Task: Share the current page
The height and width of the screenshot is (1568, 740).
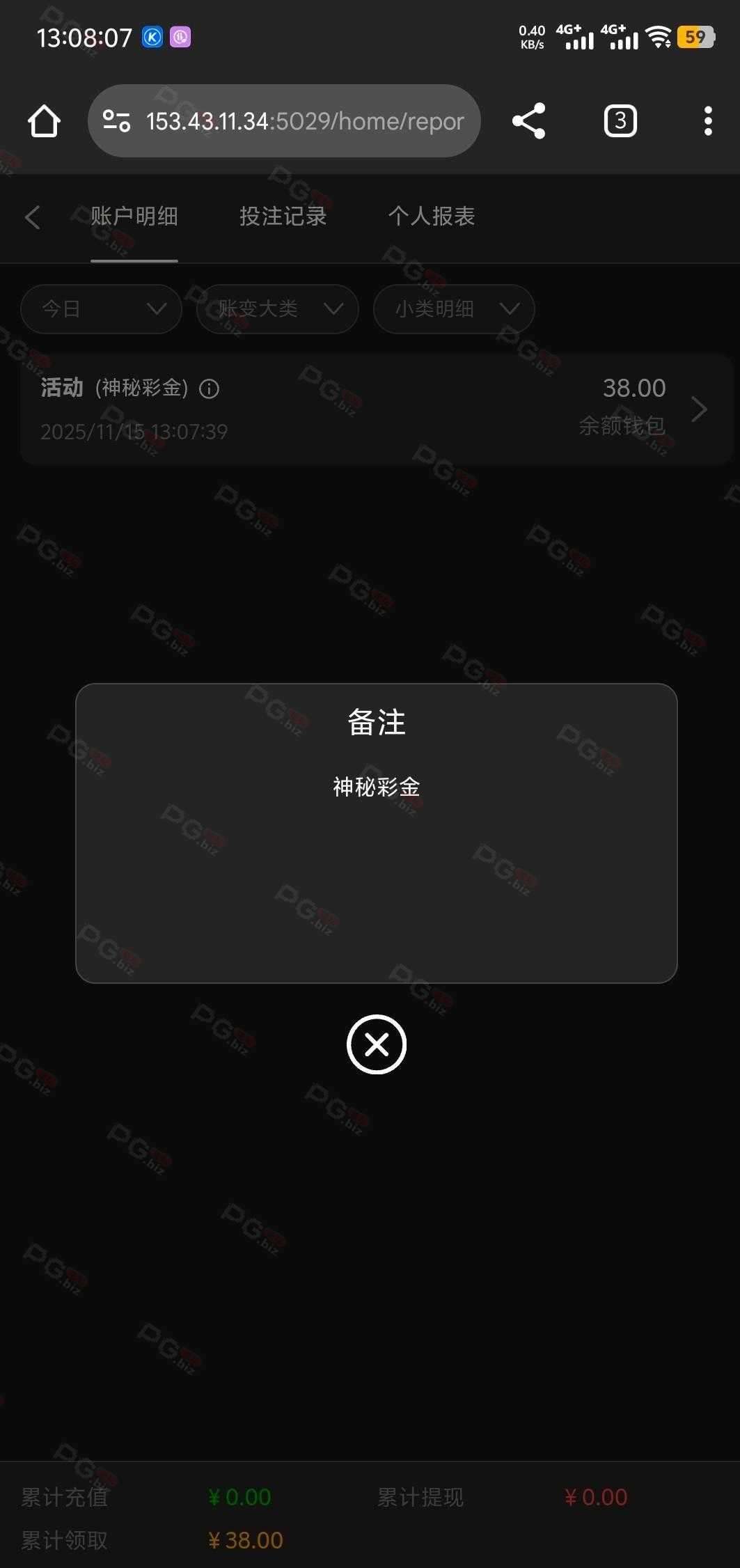Action: [x=528, y=121]
